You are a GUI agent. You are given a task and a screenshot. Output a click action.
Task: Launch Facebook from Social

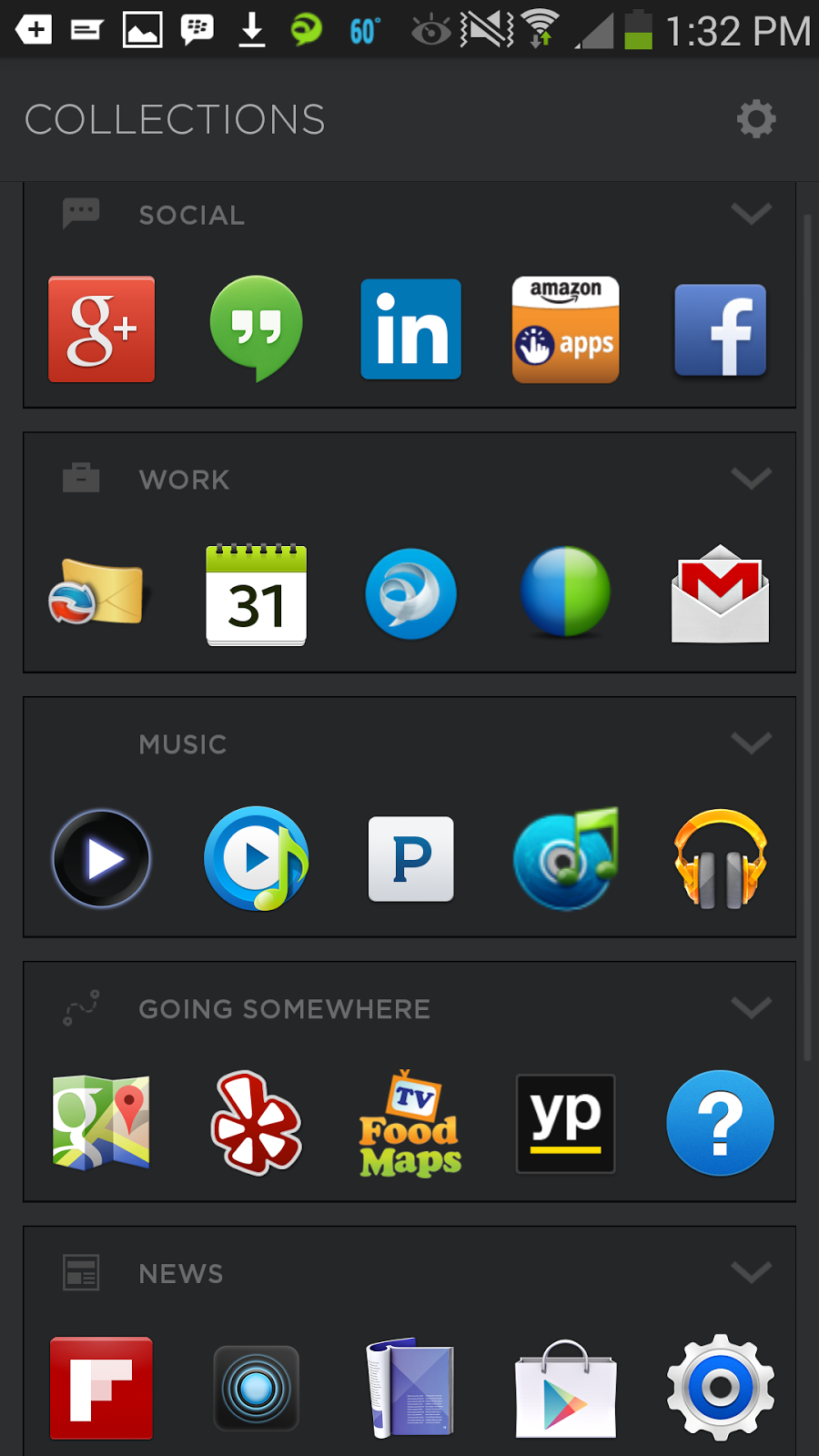click(x=720, y=329)
